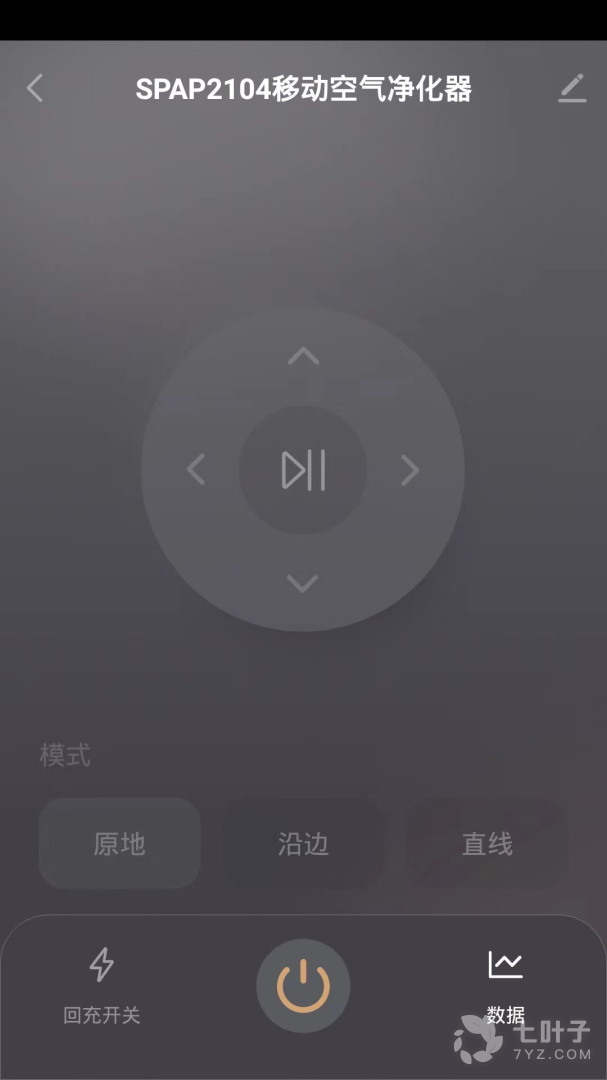Edit the device name with pencil icon

coord(571,89)
